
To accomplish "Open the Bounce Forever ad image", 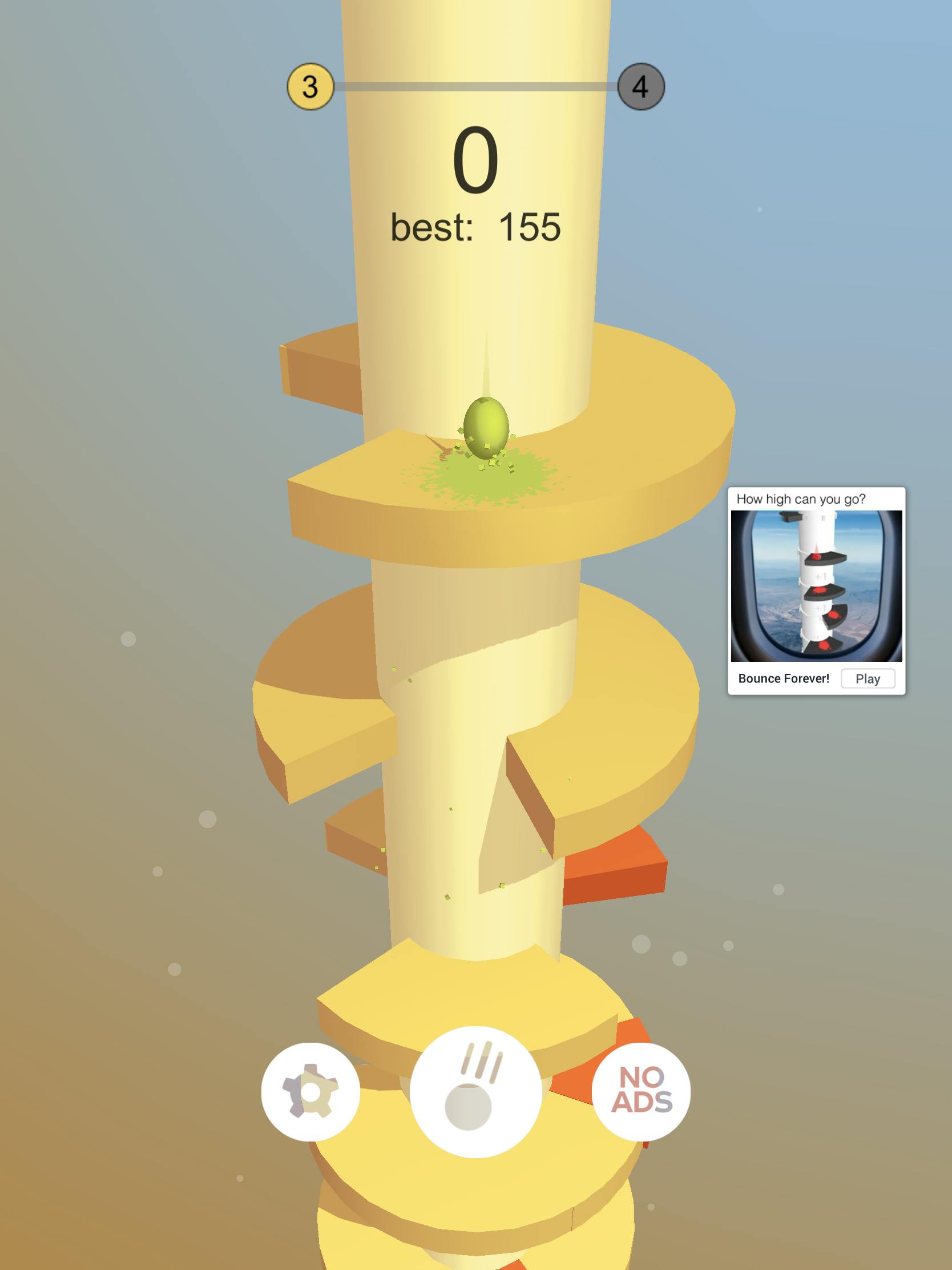I will click(x=816, y=586).
